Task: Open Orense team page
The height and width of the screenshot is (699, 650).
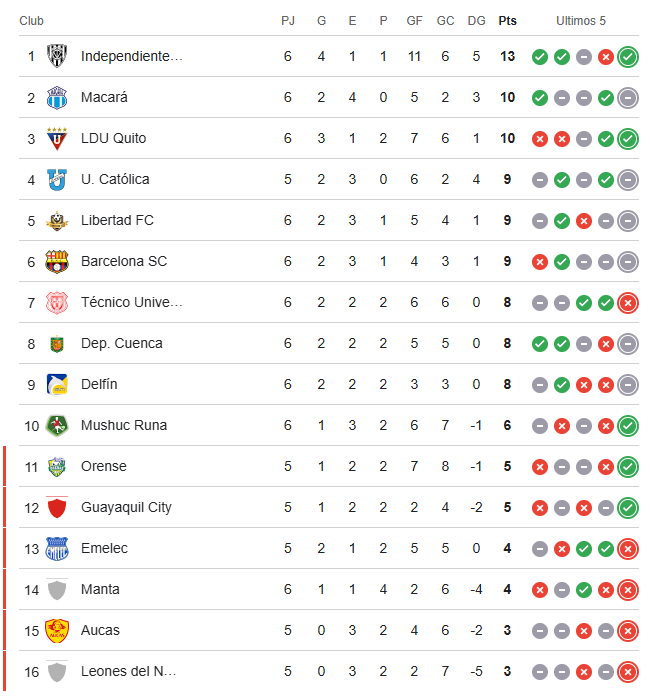Action: (103, 466)
